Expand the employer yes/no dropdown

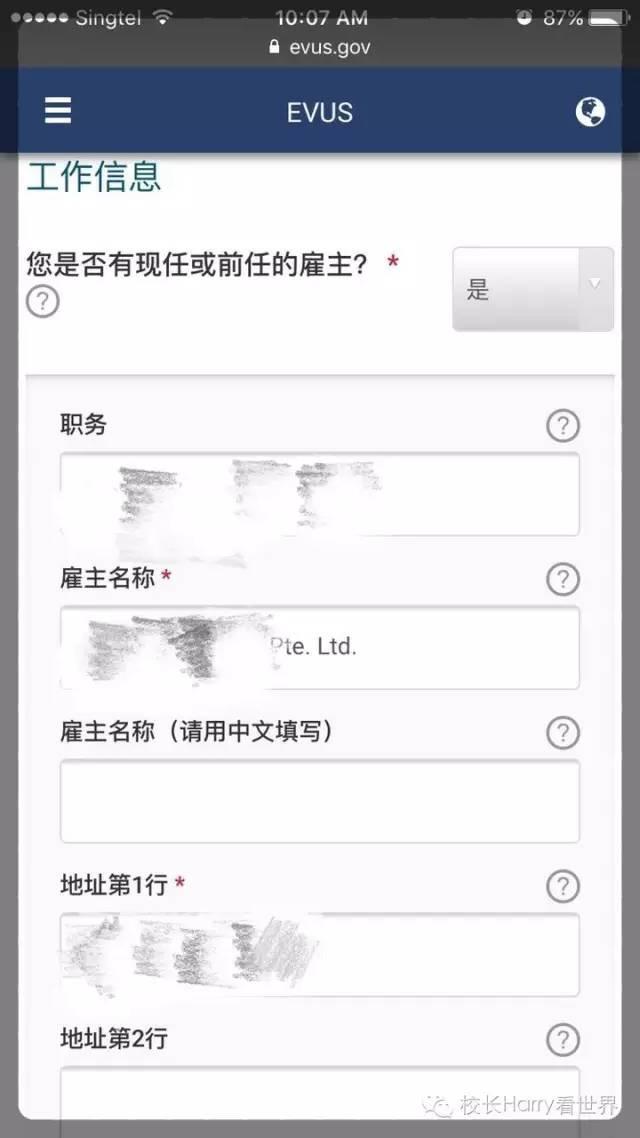click(x=533, y=289)
